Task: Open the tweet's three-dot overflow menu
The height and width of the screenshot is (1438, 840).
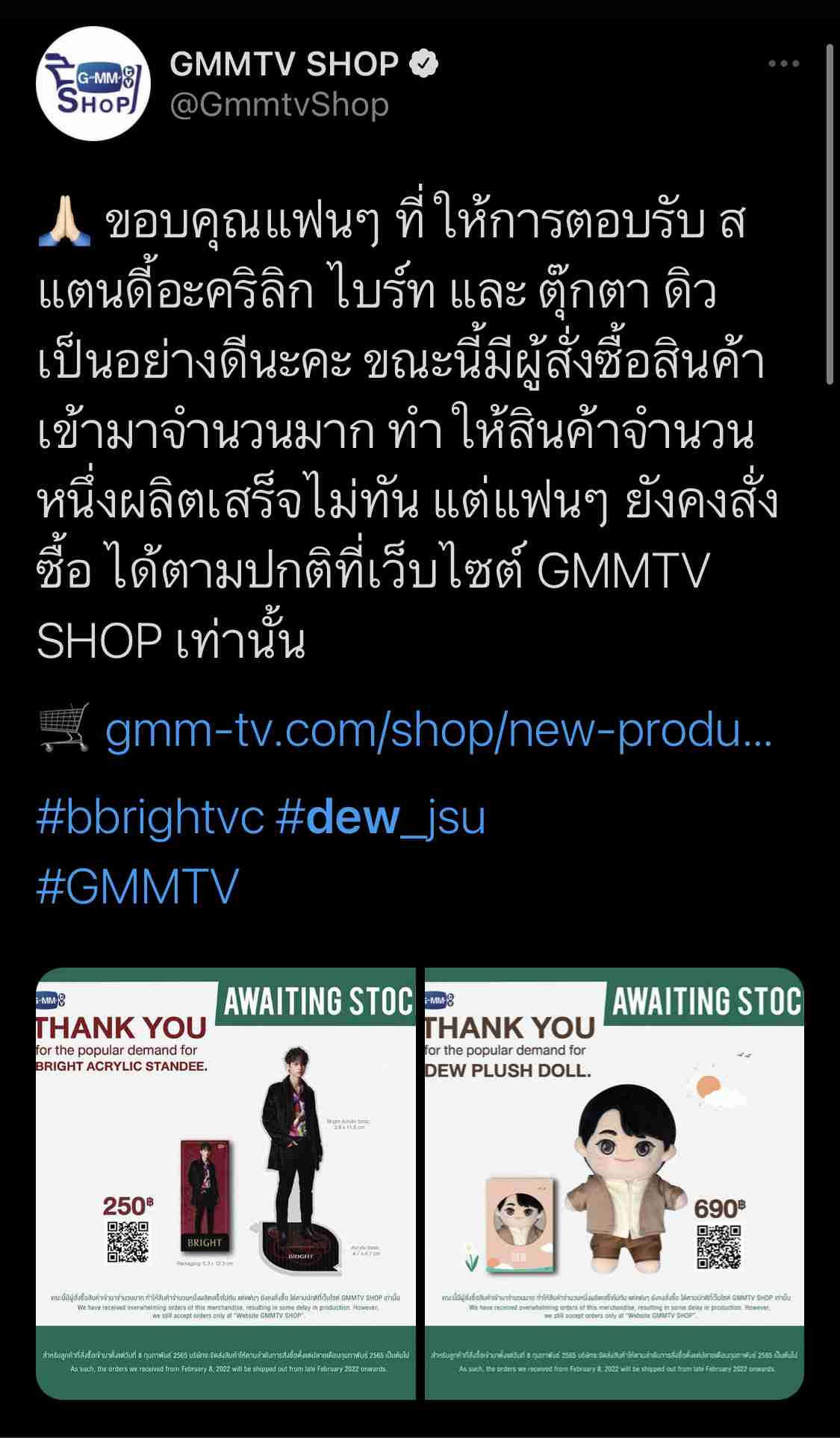Action: pyautogui.click(x=784, y=64)
